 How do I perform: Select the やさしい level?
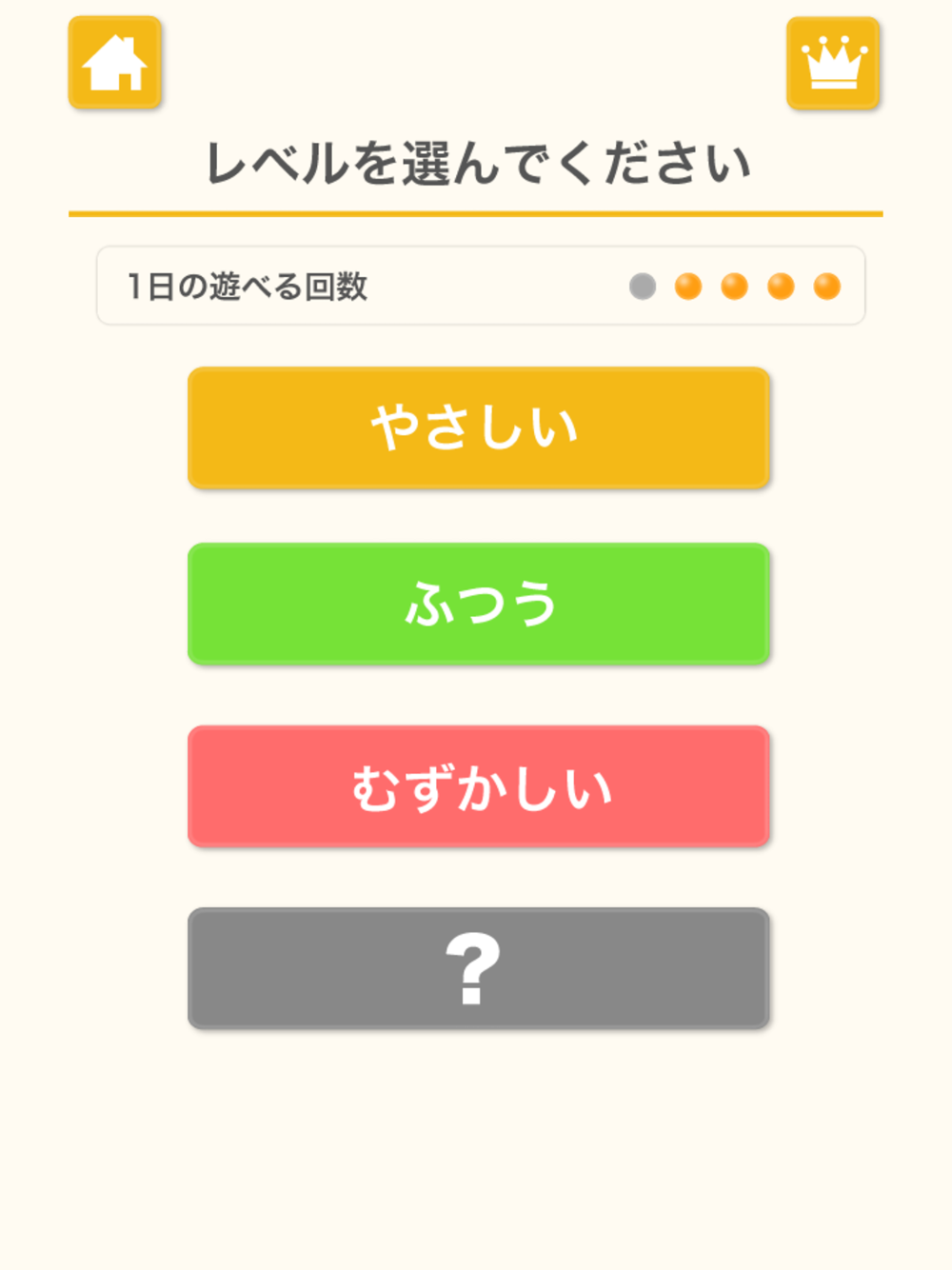click(478, 427)
